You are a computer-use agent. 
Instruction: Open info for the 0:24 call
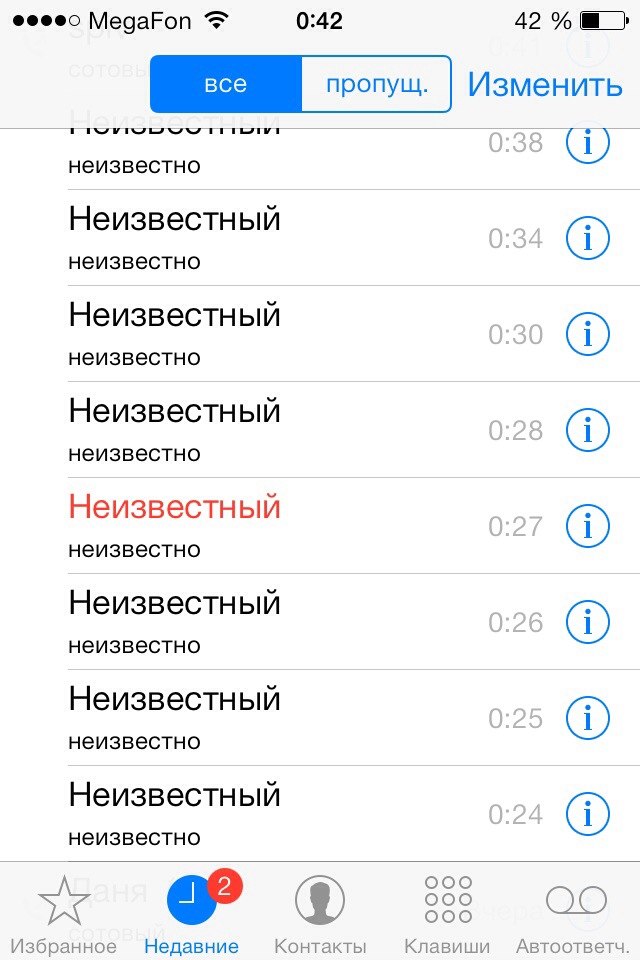587,814
